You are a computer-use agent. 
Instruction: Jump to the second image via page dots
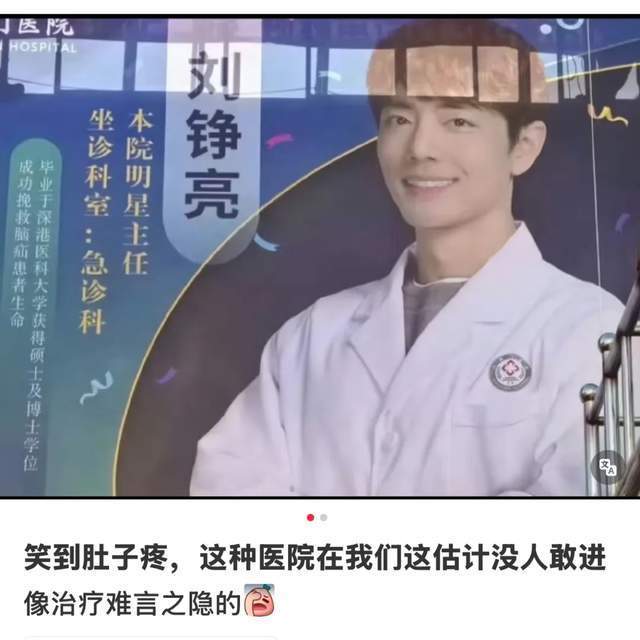pos(324,517)
